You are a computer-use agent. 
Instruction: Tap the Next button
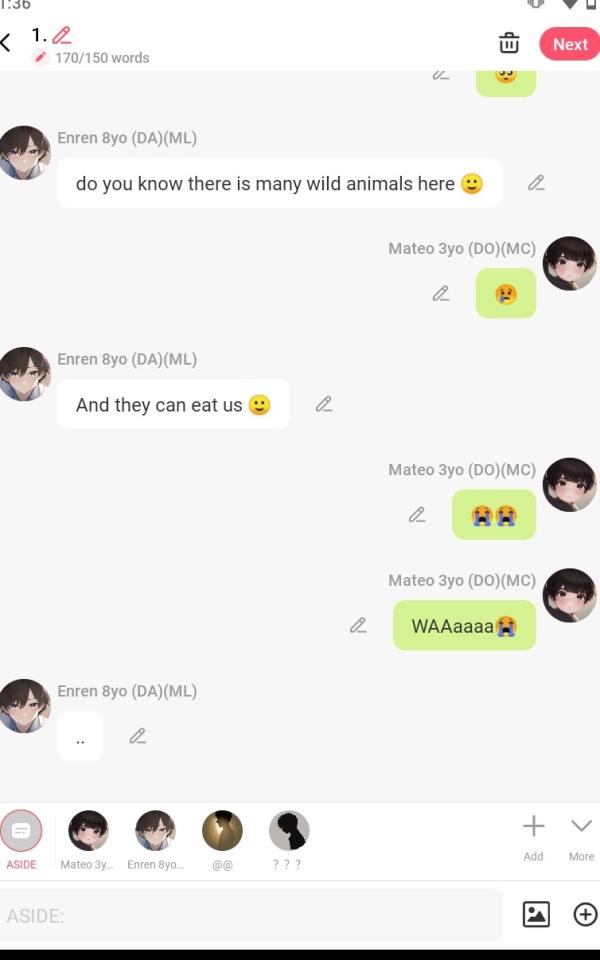pyautogui.click(x=569, y=44)
